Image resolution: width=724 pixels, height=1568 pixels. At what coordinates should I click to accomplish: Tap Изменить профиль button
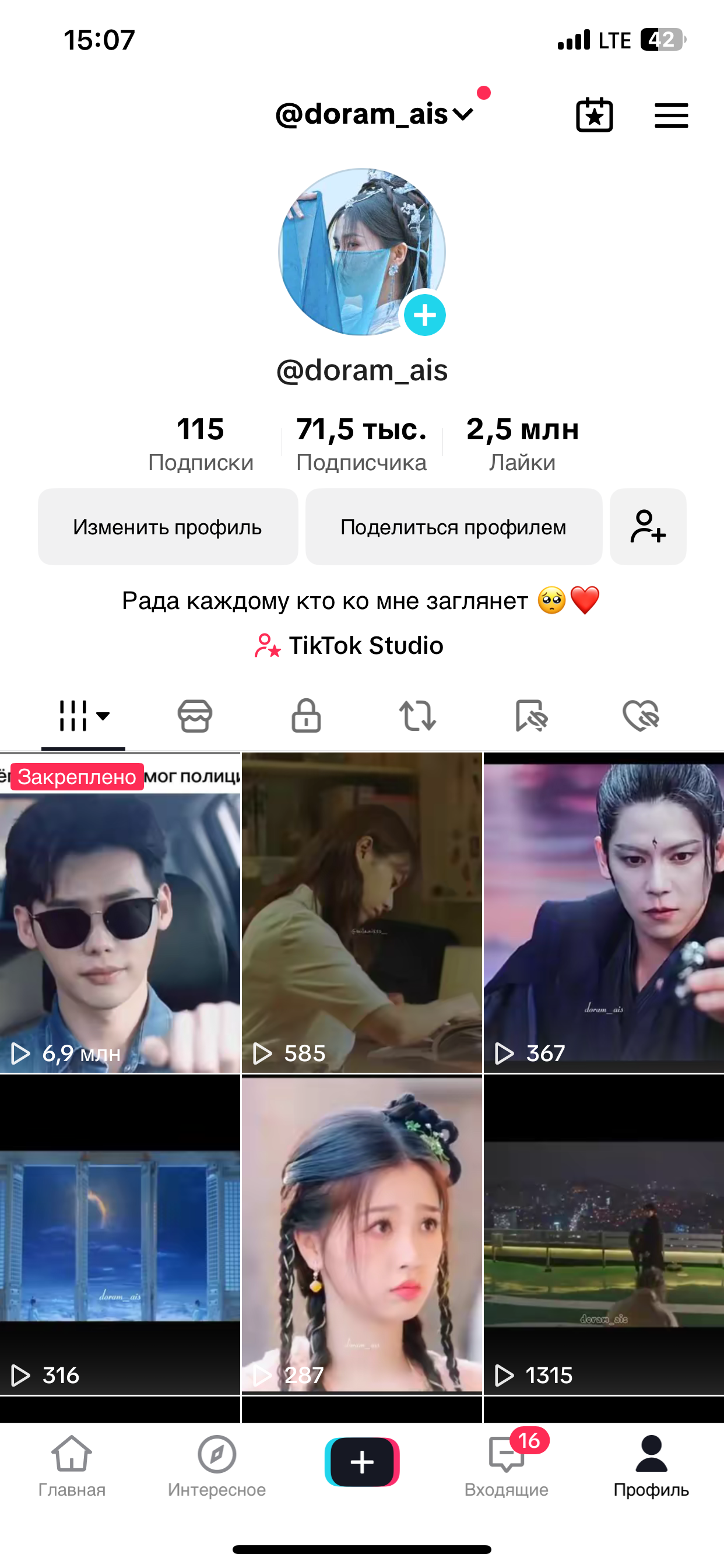pos(168,527)
